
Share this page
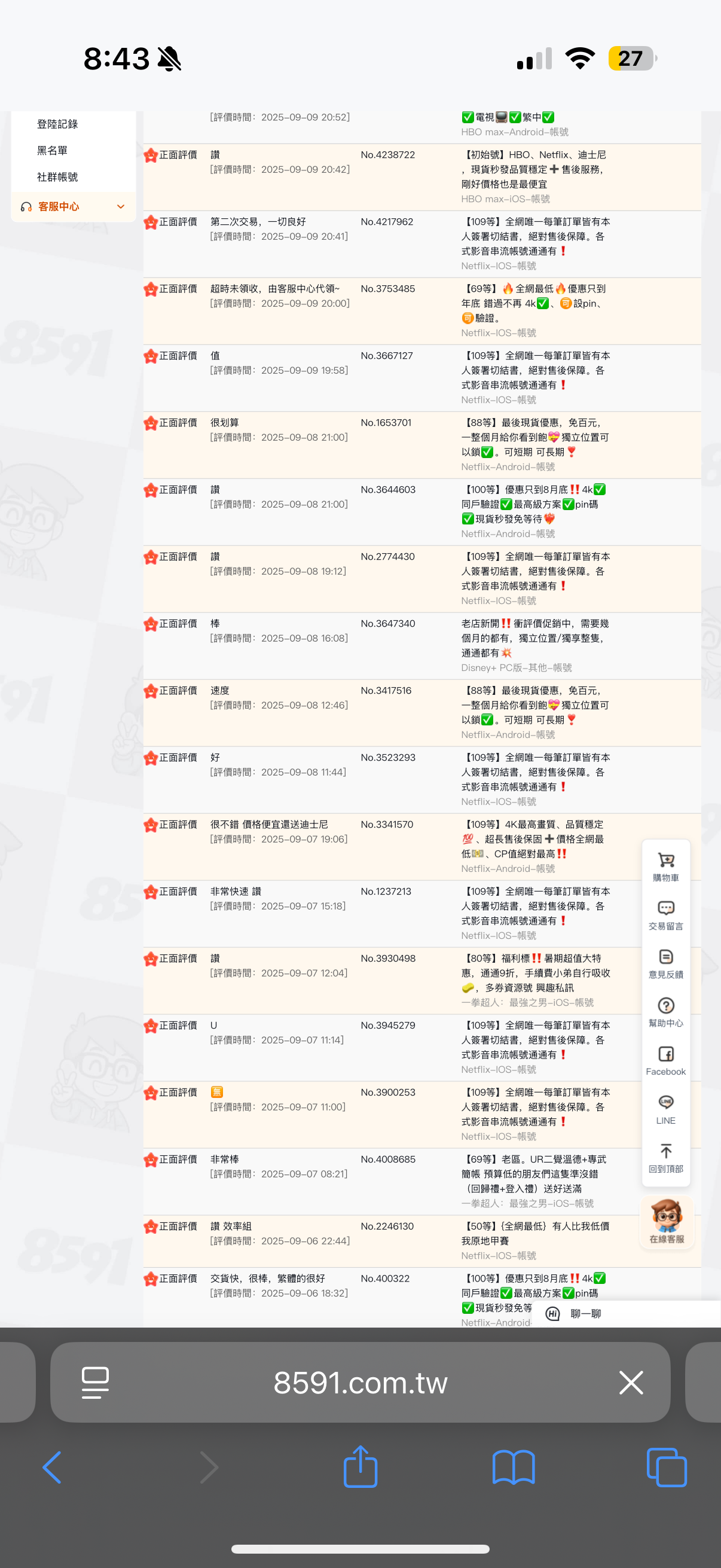pos(361,1466)
